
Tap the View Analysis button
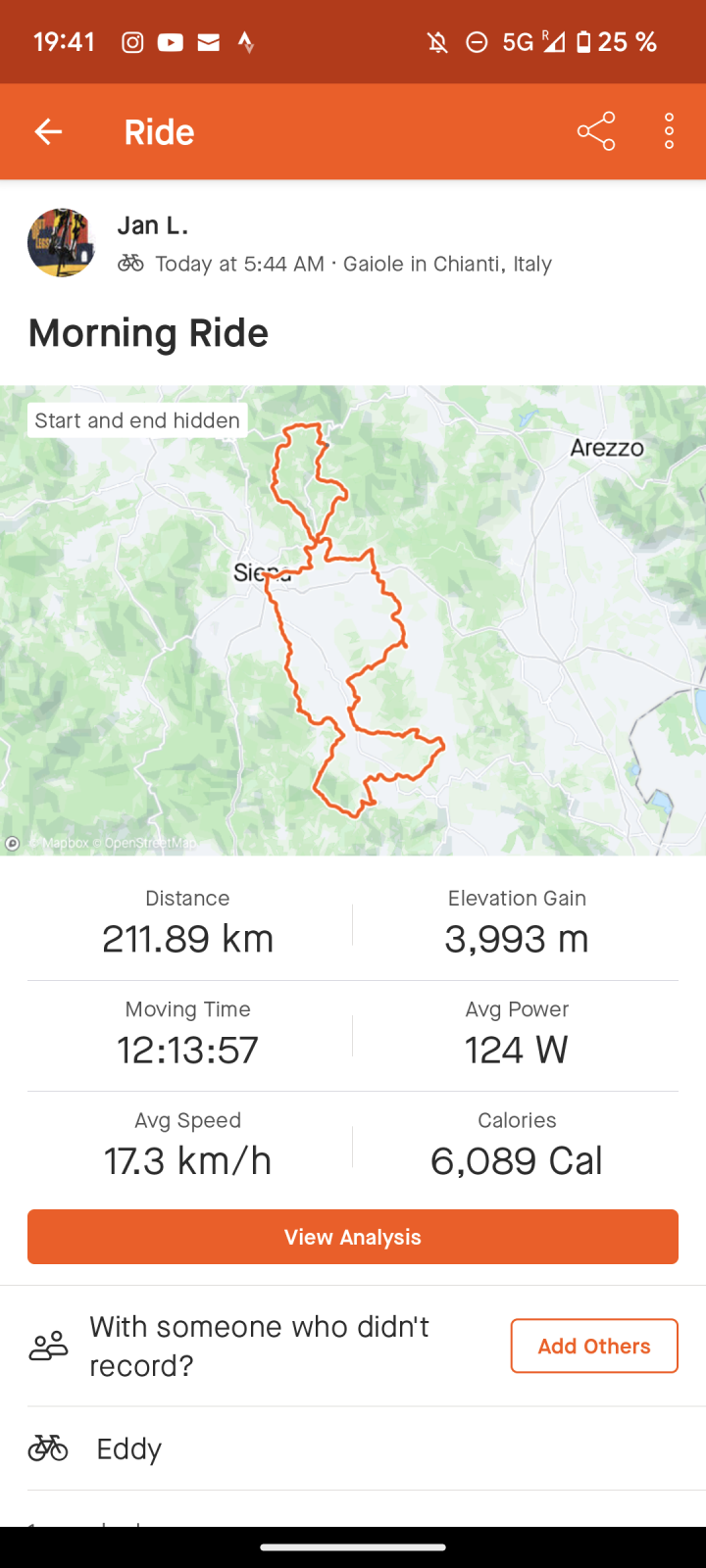[353, 1237]
